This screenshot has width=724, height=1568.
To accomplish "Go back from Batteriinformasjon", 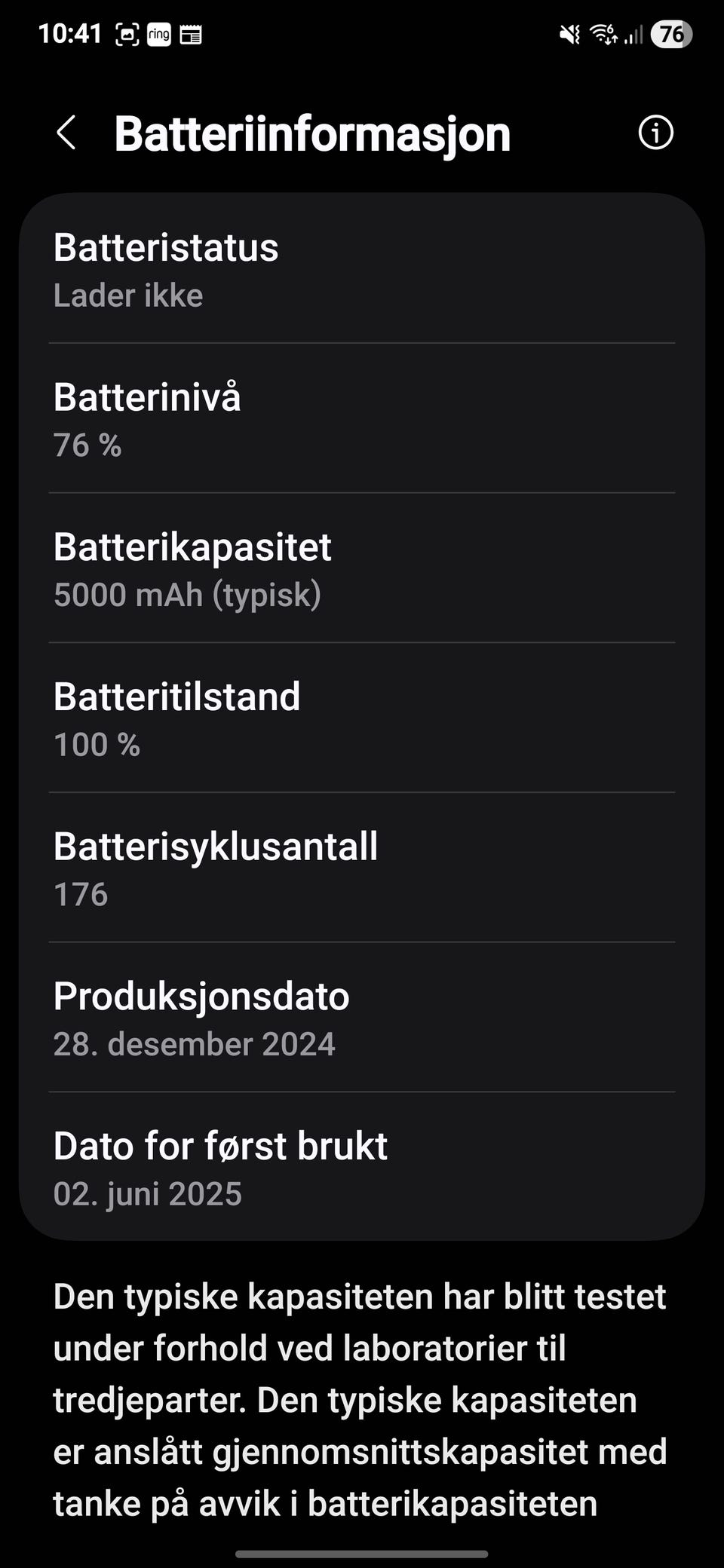I will [66, 133].
